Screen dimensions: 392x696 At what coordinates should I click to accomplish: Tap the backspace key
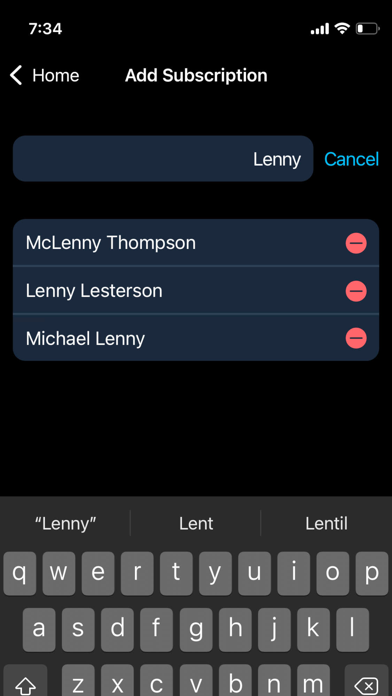coord(367,681)
